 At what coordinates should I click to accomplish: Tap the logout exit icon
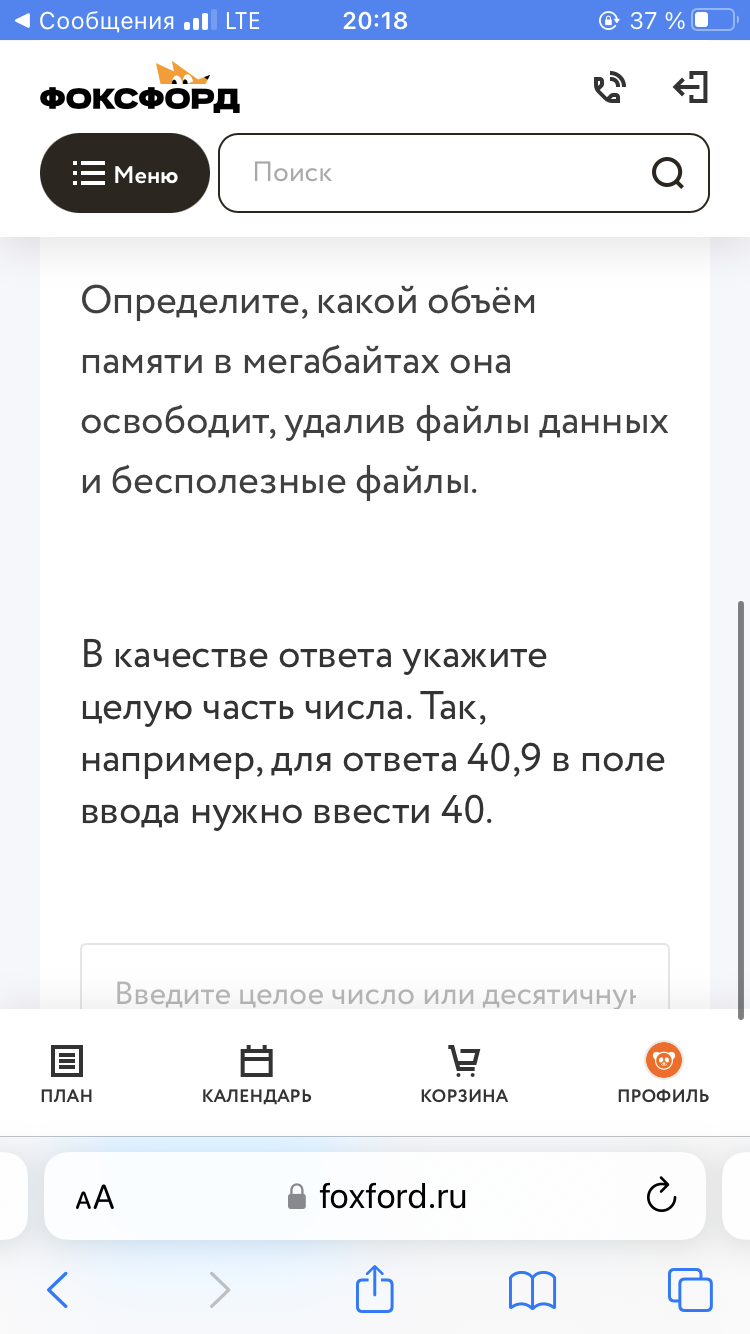690,89
